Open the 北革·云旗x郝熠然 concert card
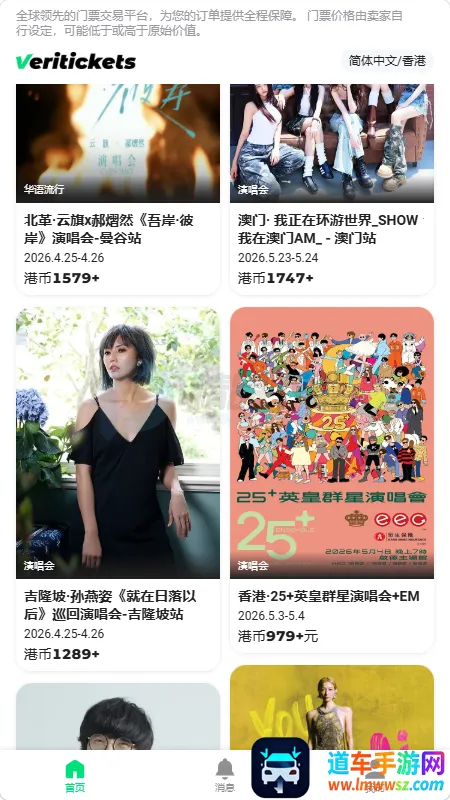Viewport: 450px width, 800px height. coord(118,189)
